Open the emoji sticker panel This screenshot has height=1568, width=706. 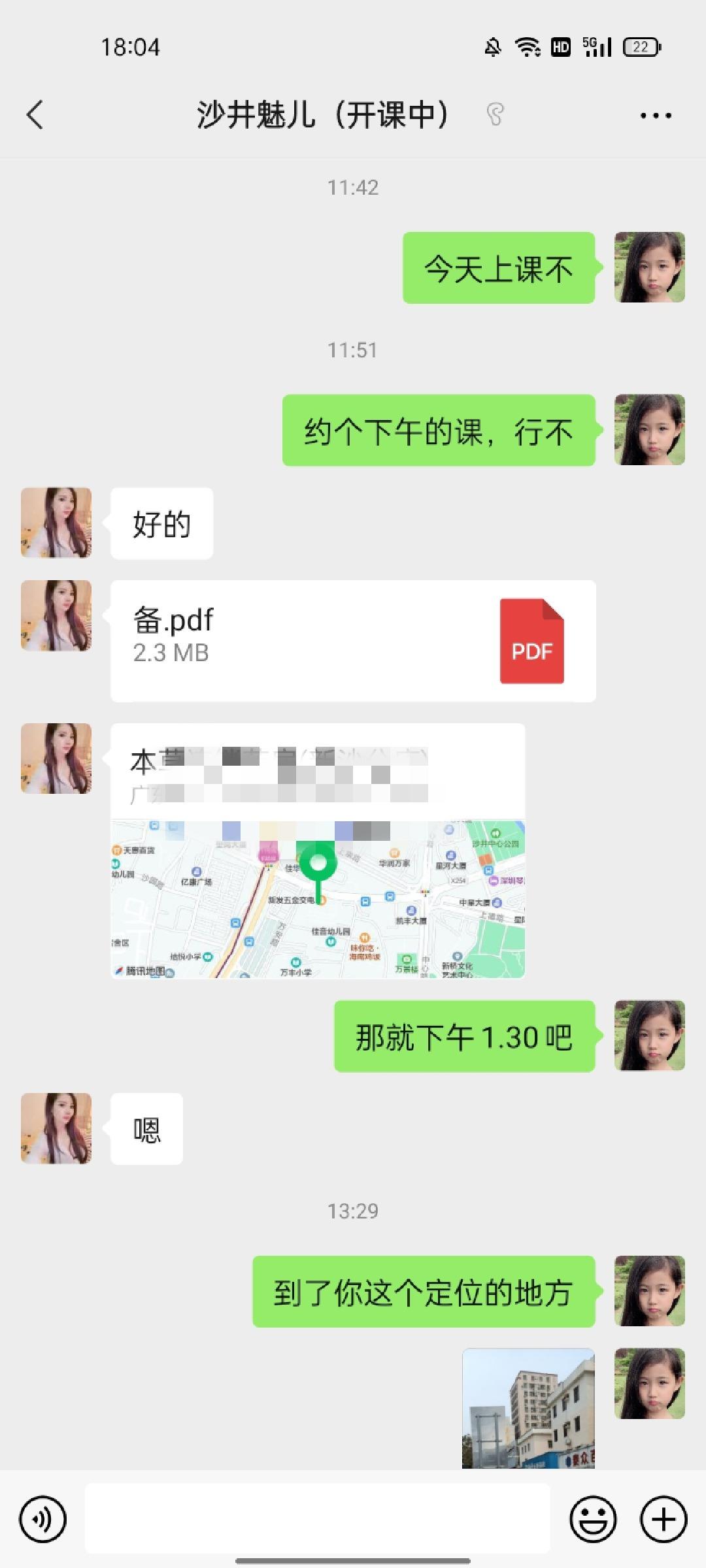click(593, 1520)
